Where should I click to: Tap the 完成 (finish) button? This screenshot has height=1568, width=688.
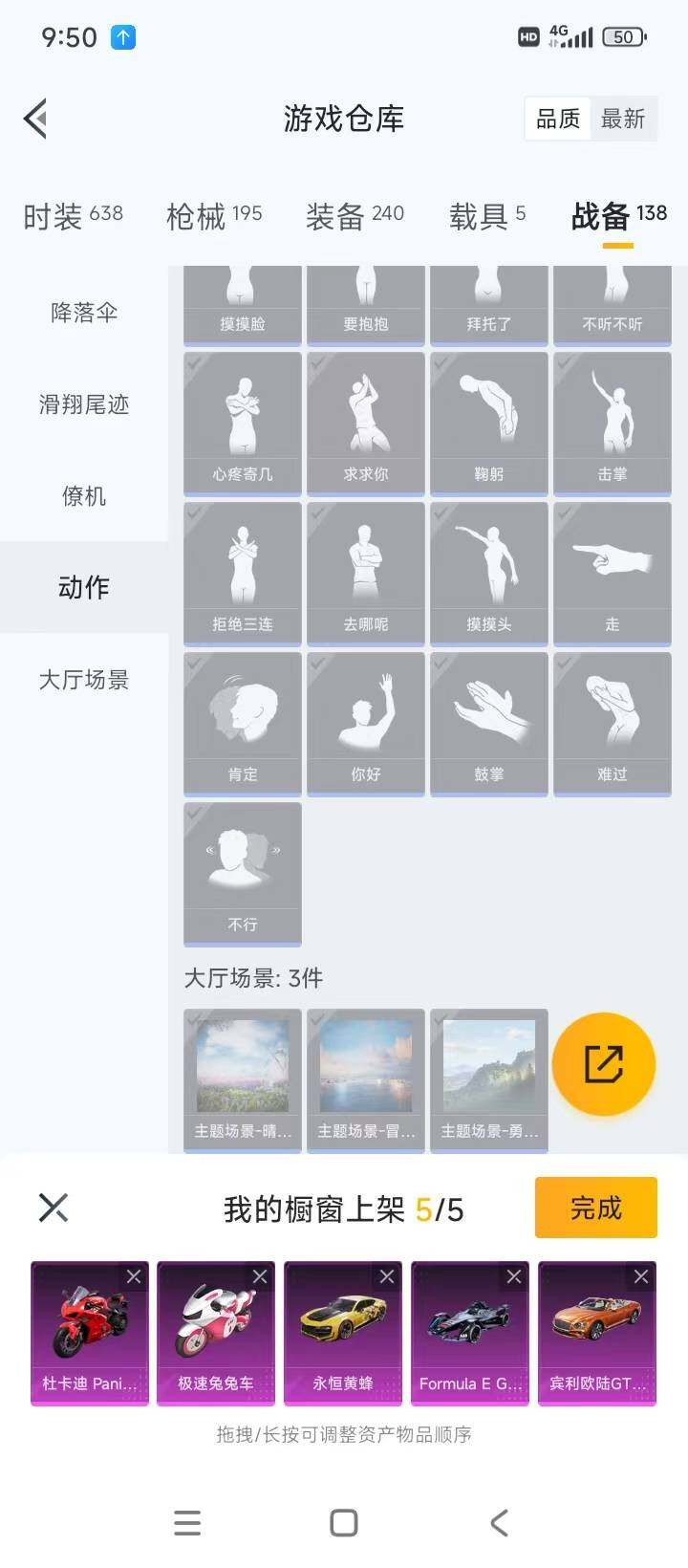[x=594, y=1208]
